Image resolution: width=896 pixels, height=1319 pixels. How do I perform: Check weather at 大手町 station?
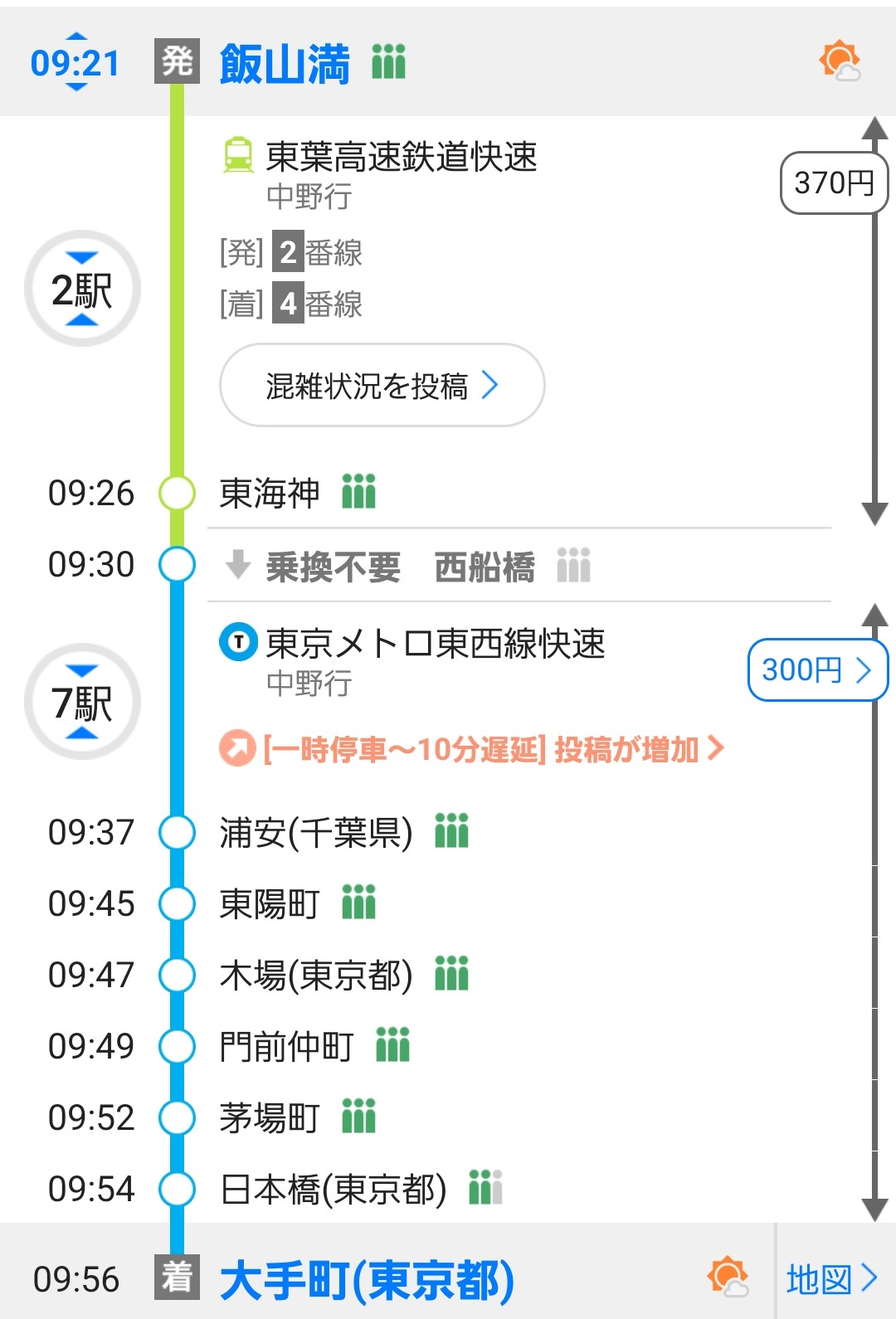click(x=728, y=1277)
